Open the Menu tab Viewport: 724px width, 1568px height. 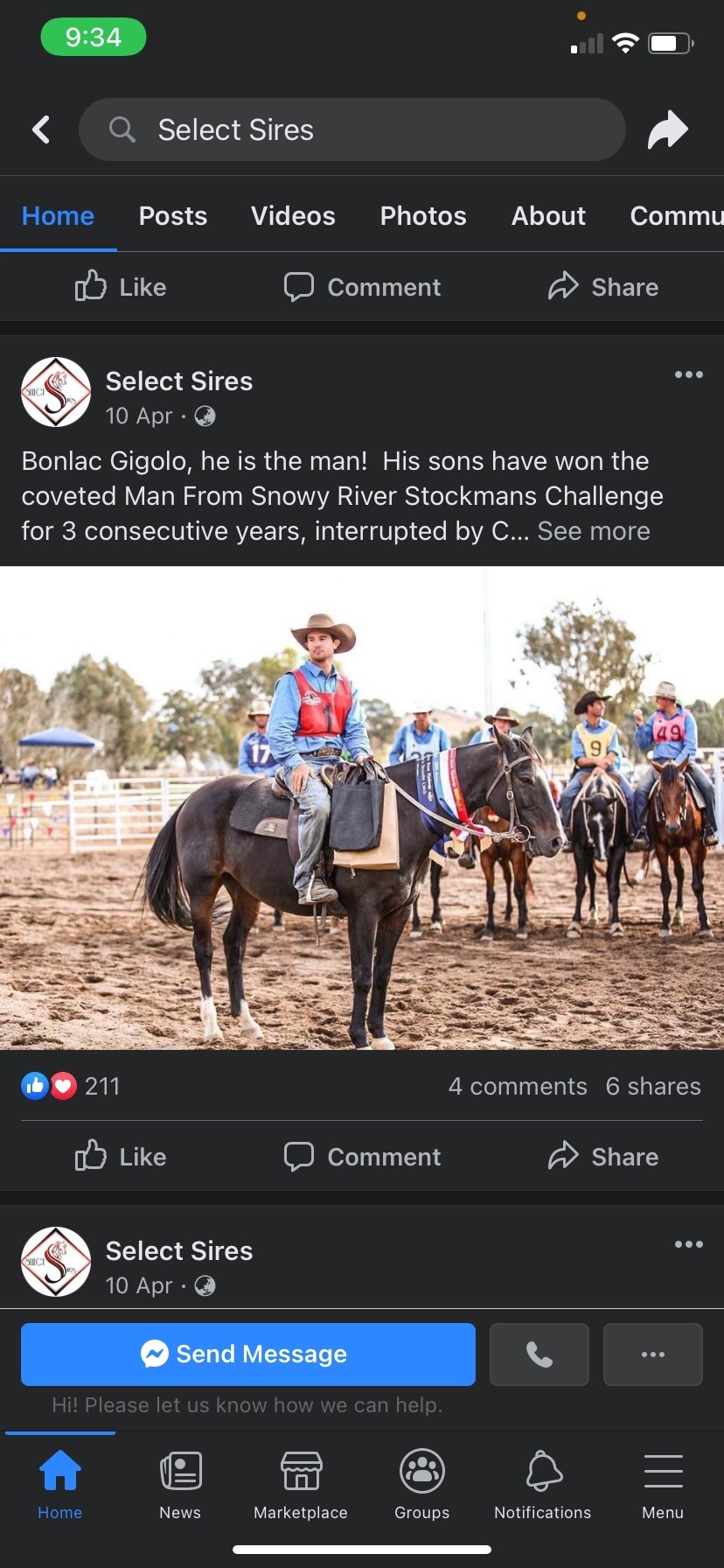(663, 1485)
